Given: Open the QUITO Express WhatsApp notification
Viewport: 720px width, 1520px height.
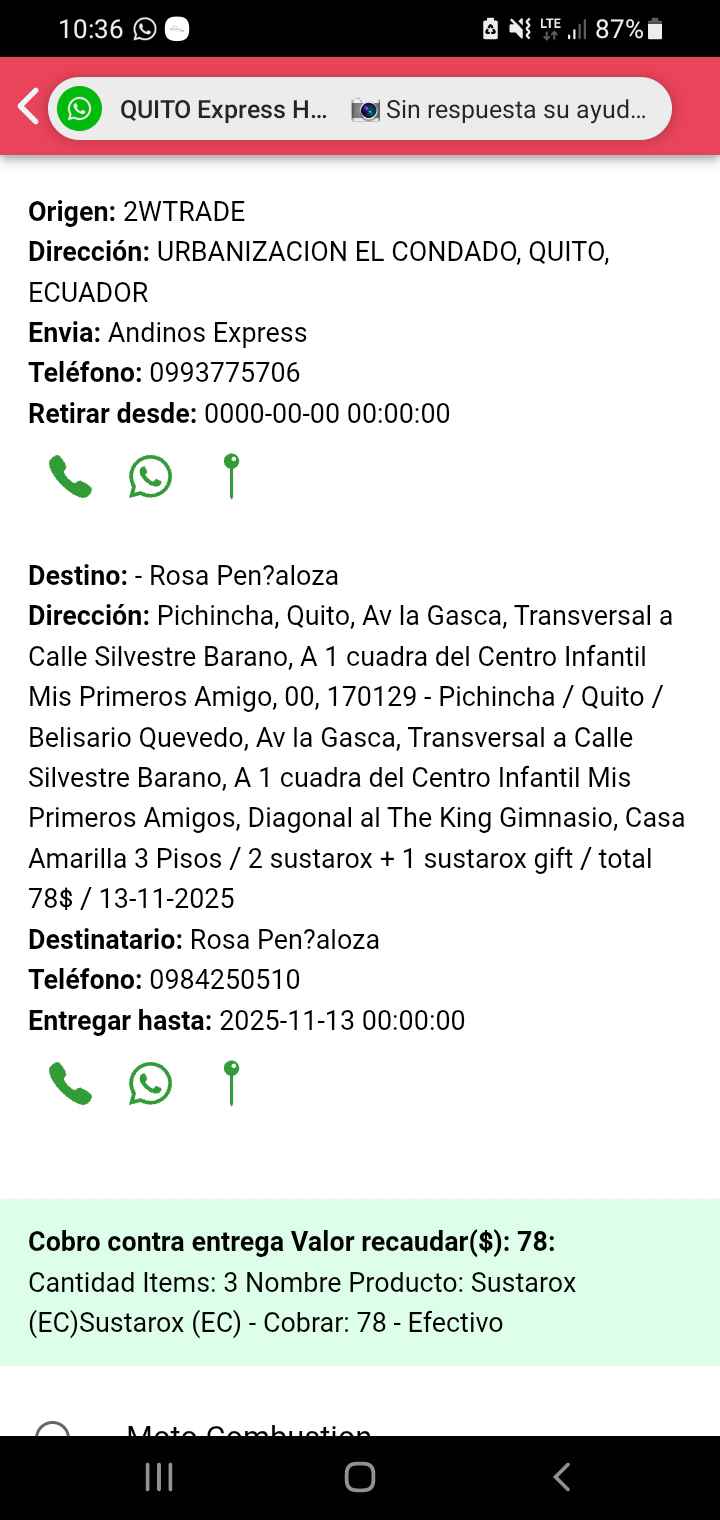Looking at the screenshot, I should point(360,109).
